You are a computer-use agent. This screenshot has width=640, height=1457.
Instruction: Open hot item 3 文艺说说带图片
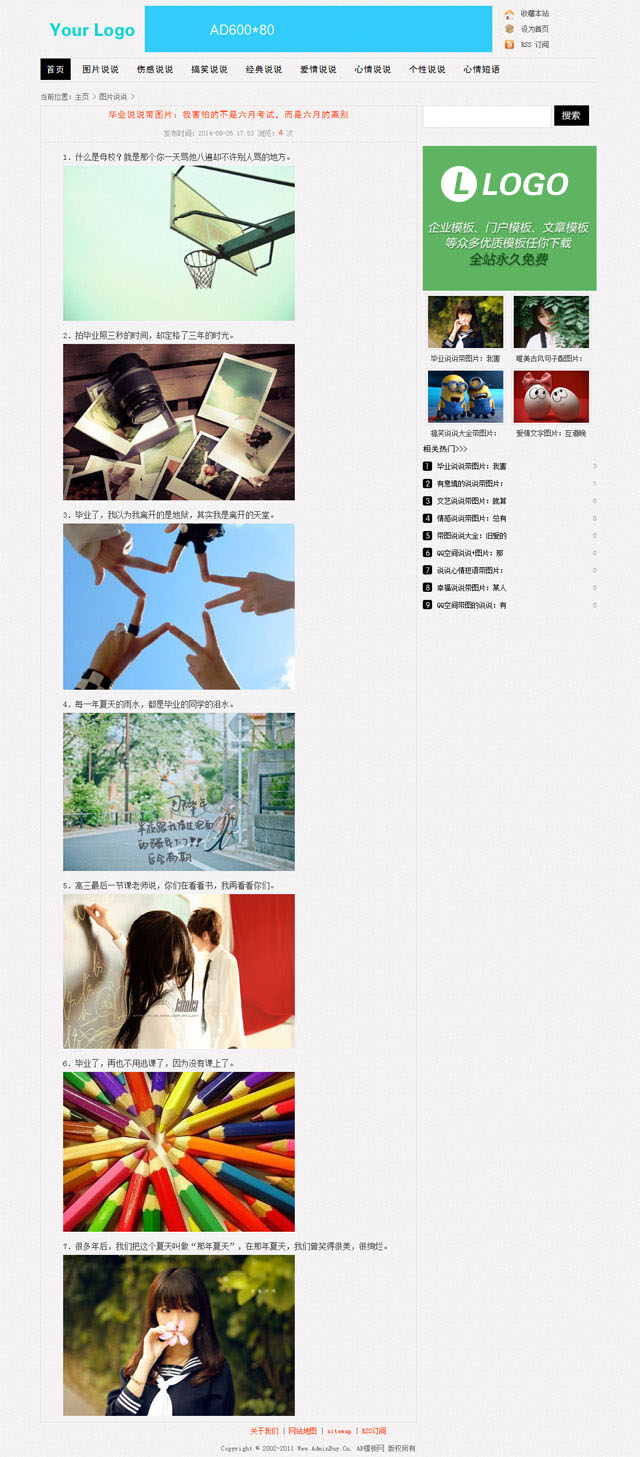click(x=471, y=501)
